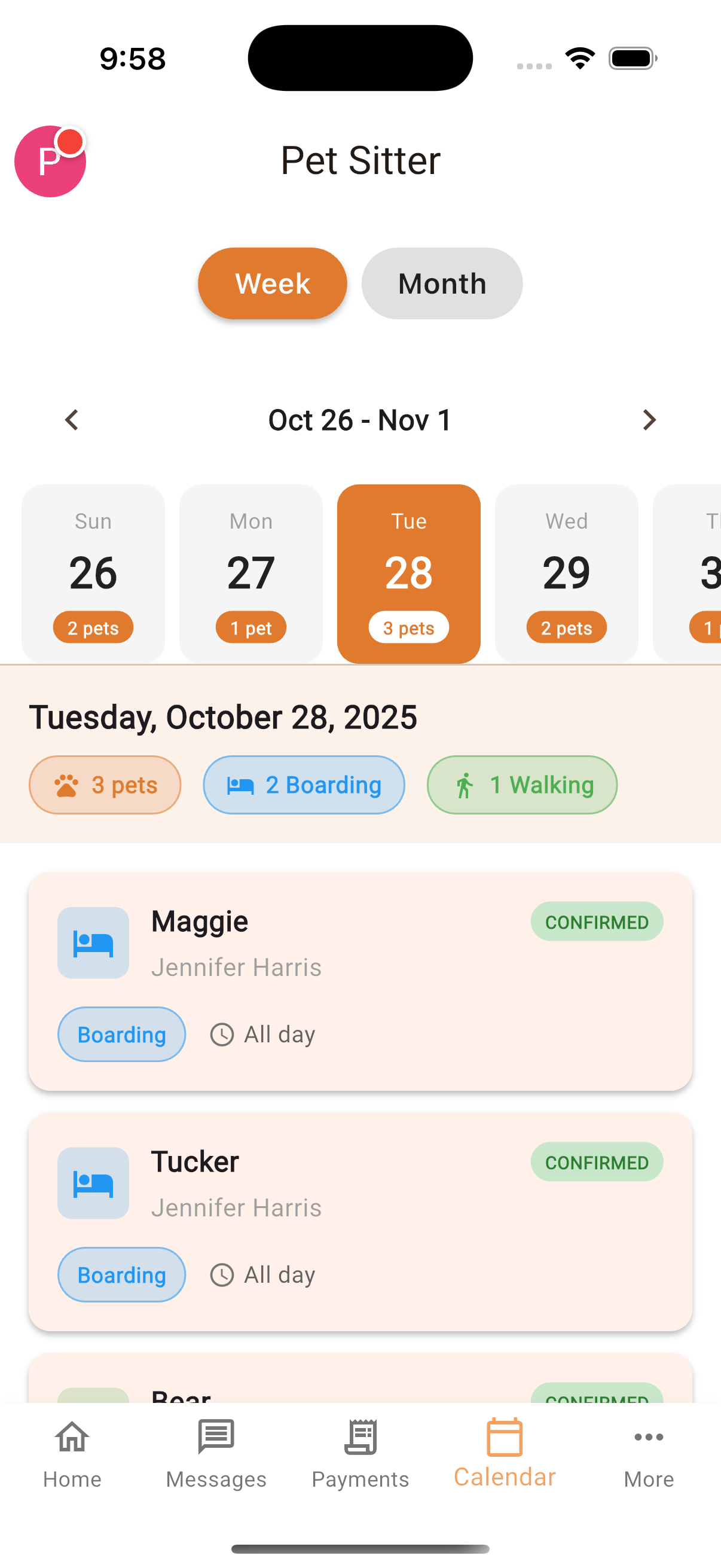The image size is (721, 1568).
Task: Advance to next week using the right chevron
Action: [x=650, y=419]
